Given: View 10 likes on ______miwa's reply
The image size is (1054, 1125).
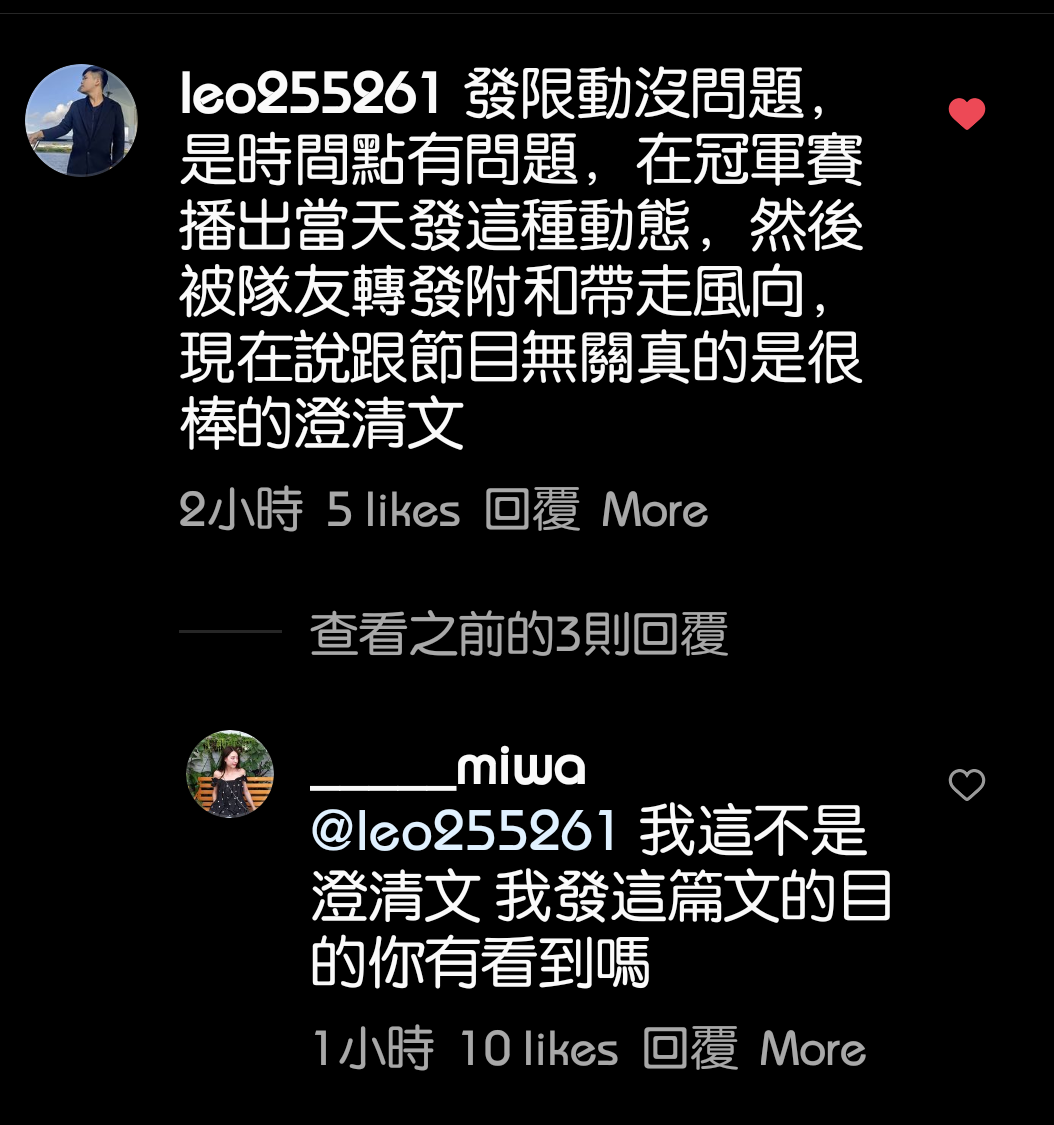Looking at the screenshot, I should 539,1050.
